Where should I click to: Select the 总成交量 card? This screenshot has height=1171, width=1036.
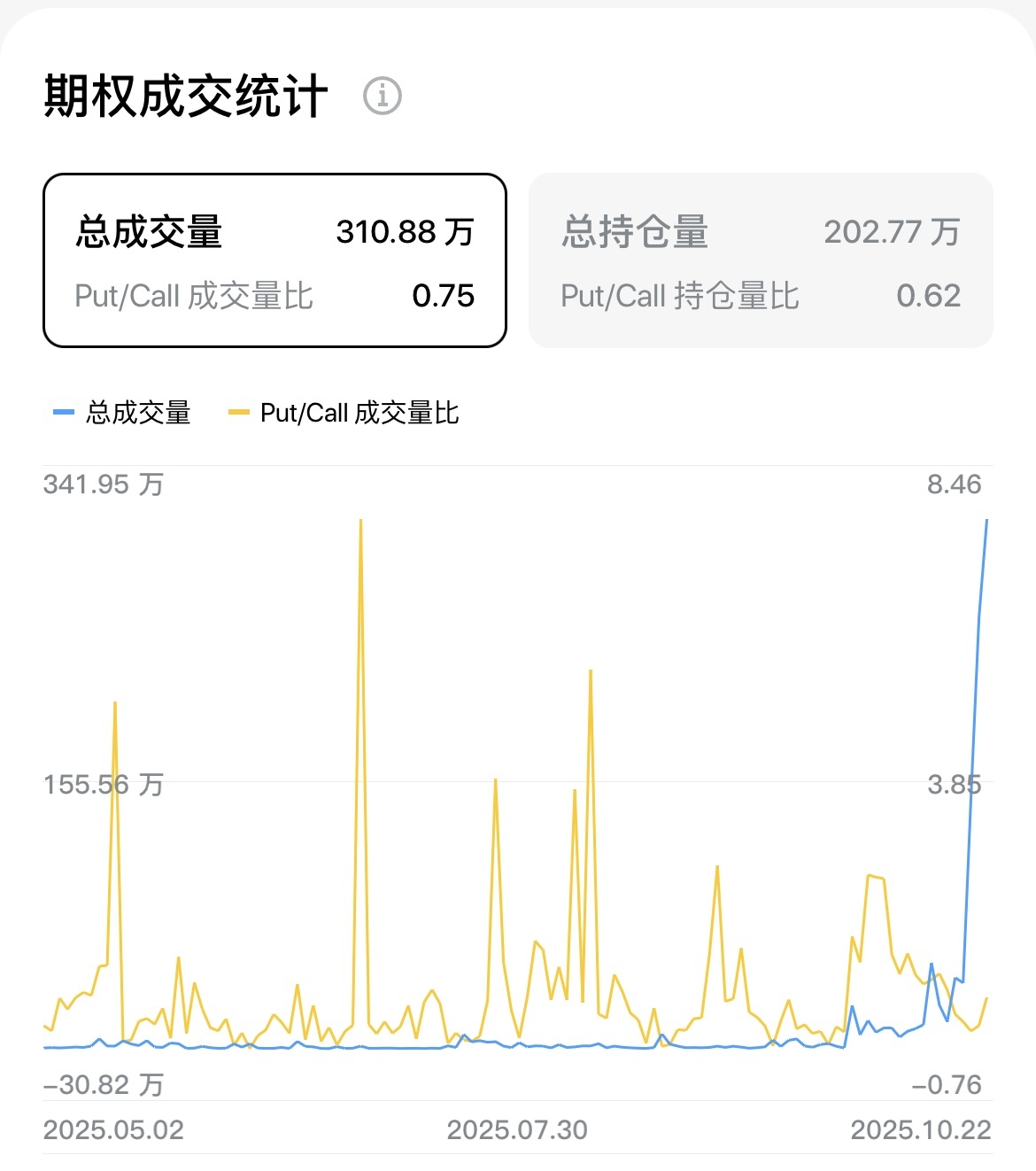pyautogui.click(x=274, y=260)
